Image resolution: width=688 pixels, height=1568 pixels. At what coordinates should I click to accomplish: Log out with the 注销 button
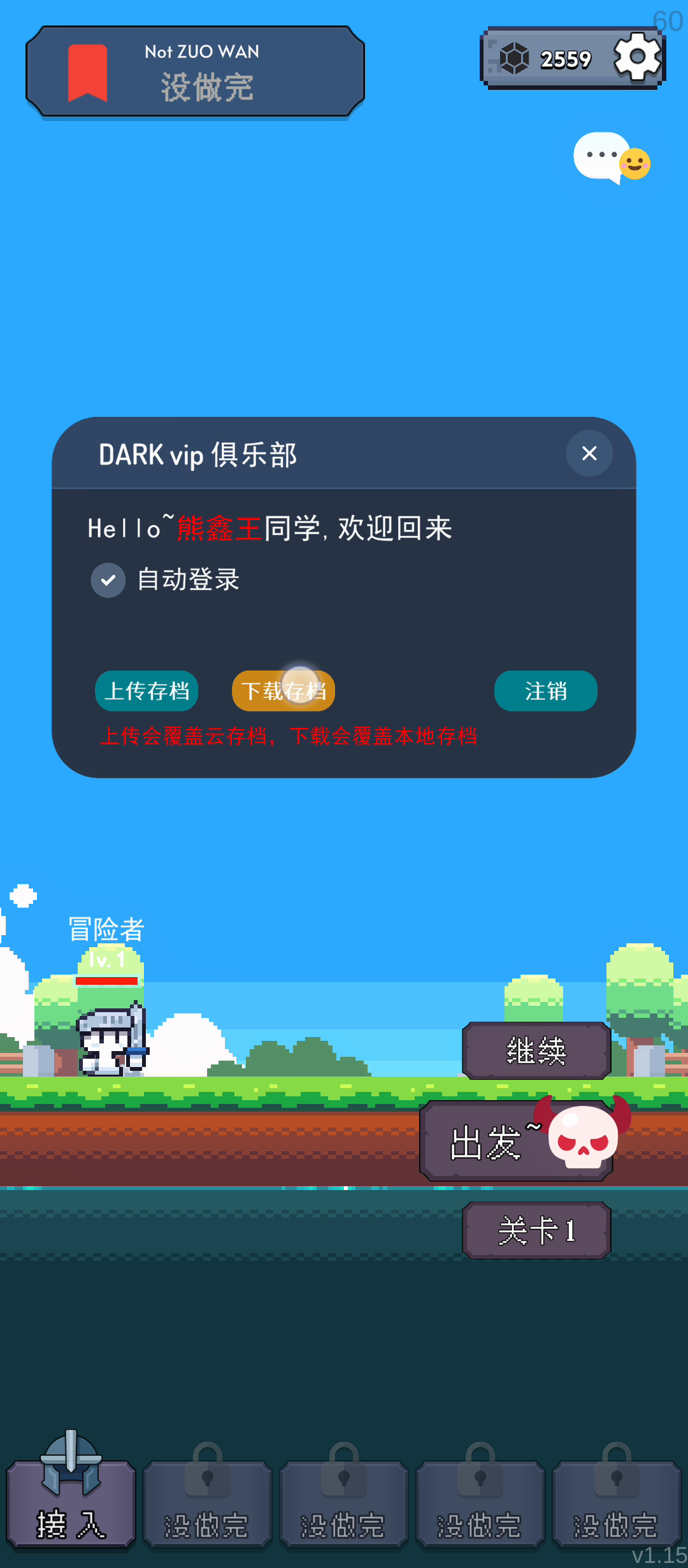[546, 691]
